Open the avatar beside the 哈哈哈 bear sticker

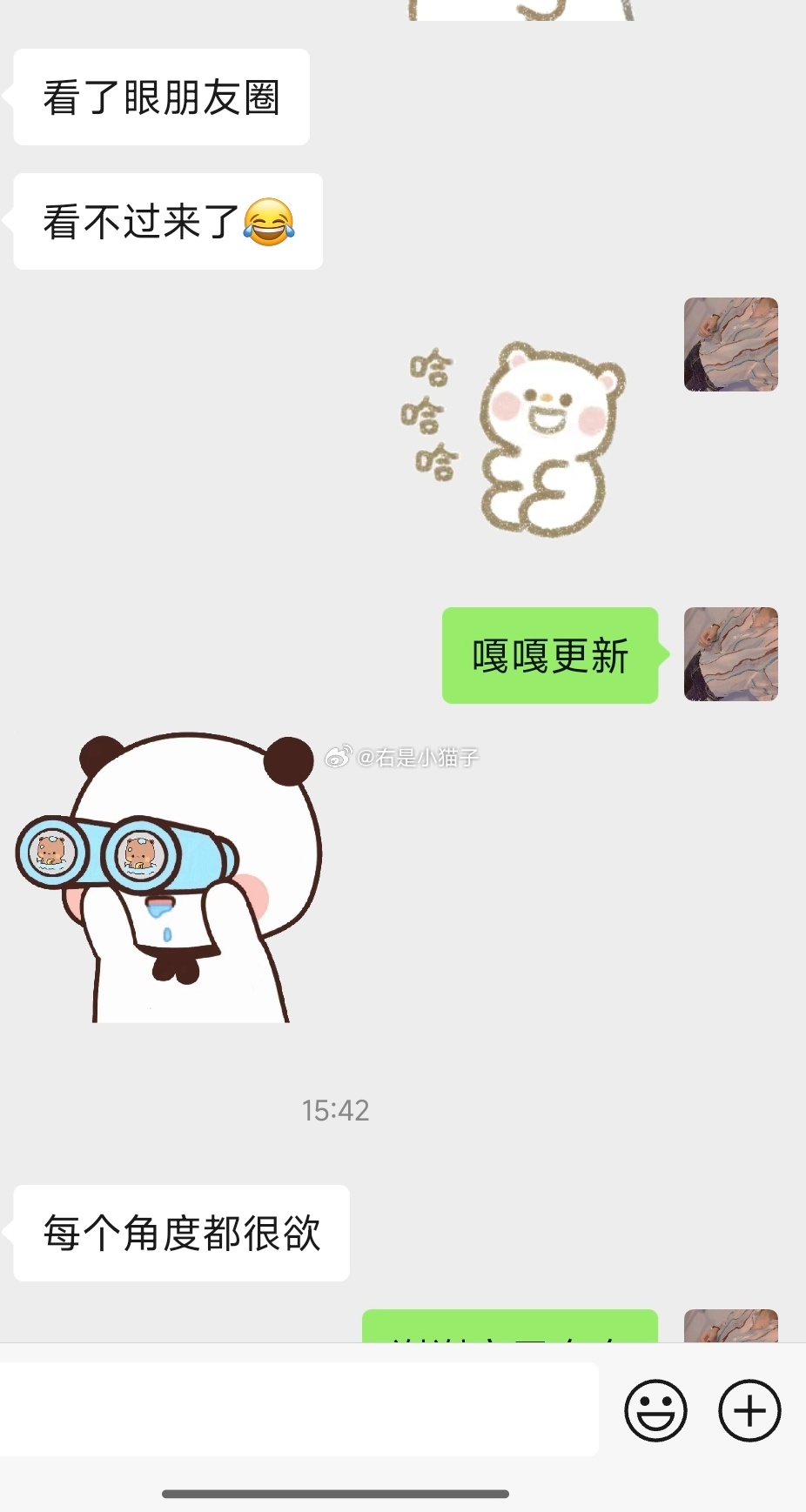730,345
